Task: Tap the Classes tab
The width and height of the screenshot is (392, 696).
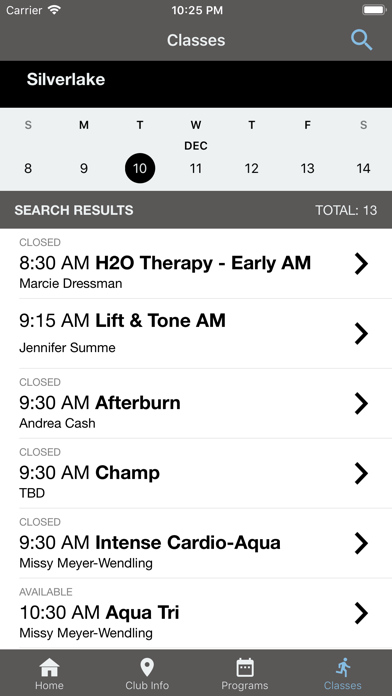Action: coord(343,674)
